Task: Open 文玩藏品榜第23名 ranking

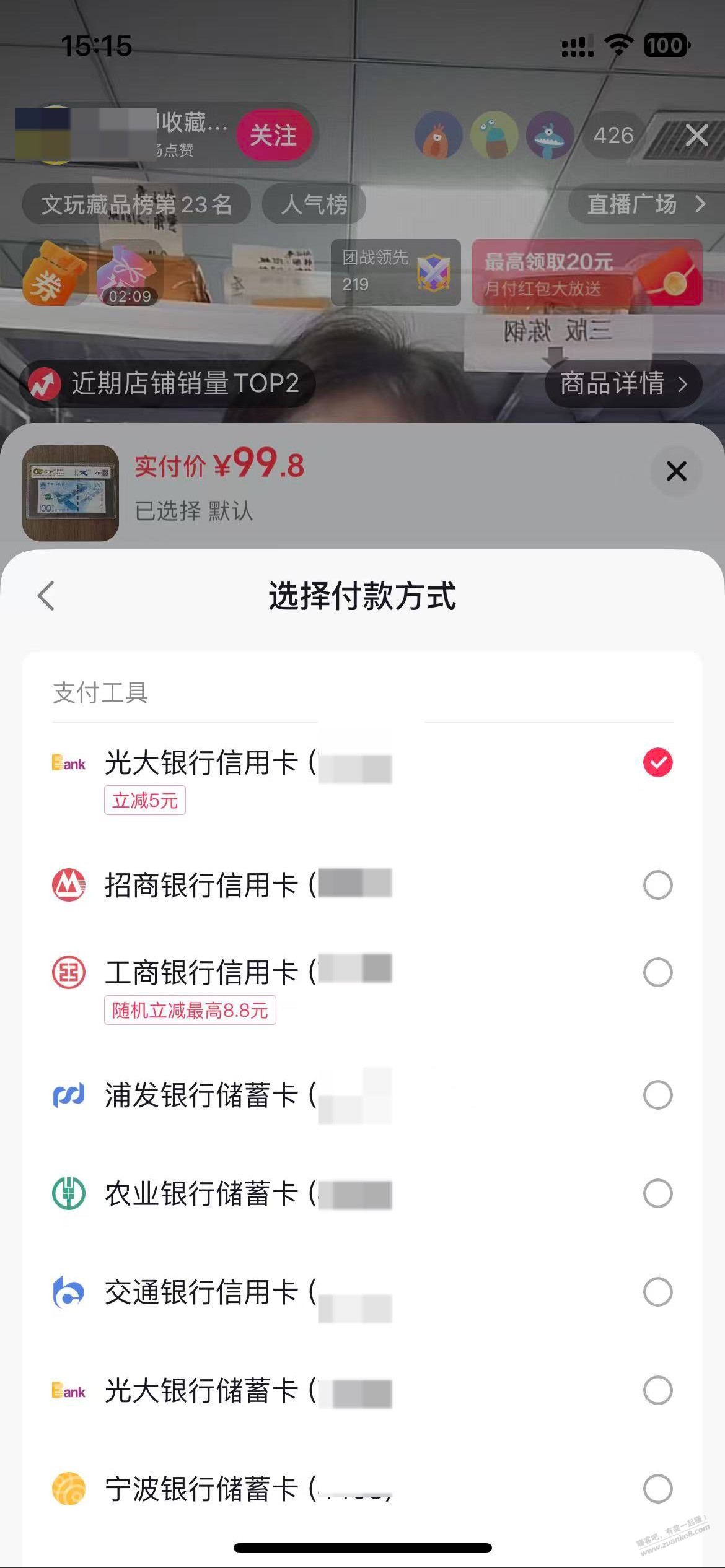Action: pos(136,204)
